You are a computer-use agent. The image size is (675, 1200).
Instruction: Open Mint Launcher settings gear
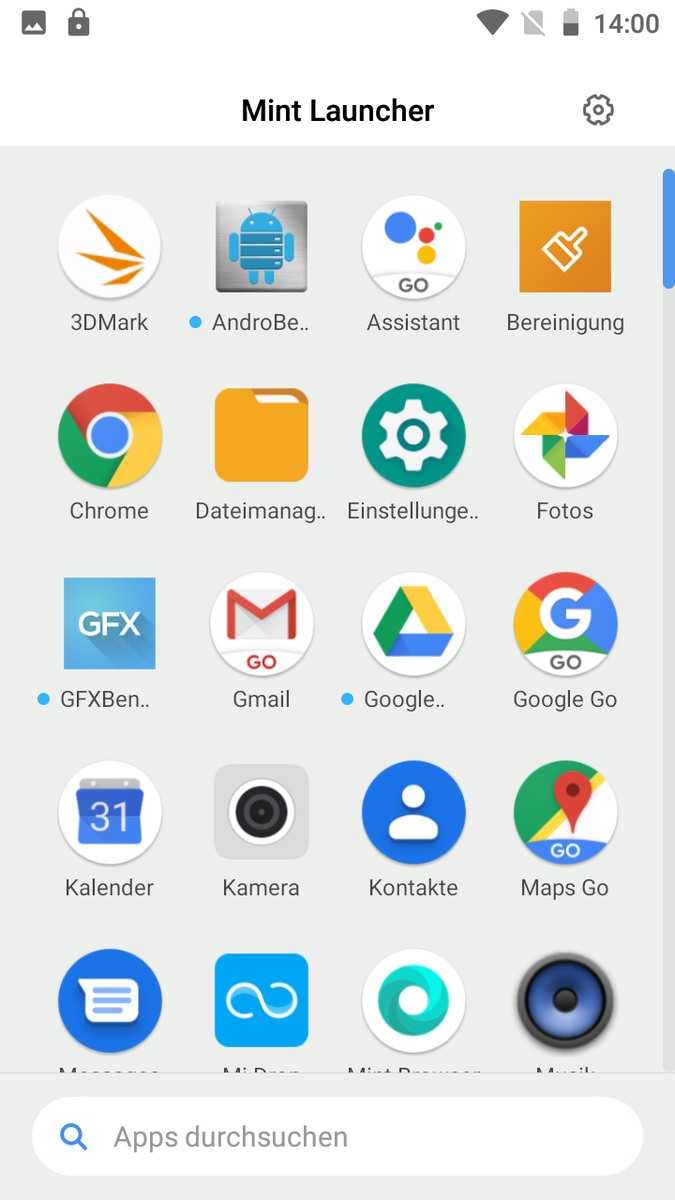[598, 110]
